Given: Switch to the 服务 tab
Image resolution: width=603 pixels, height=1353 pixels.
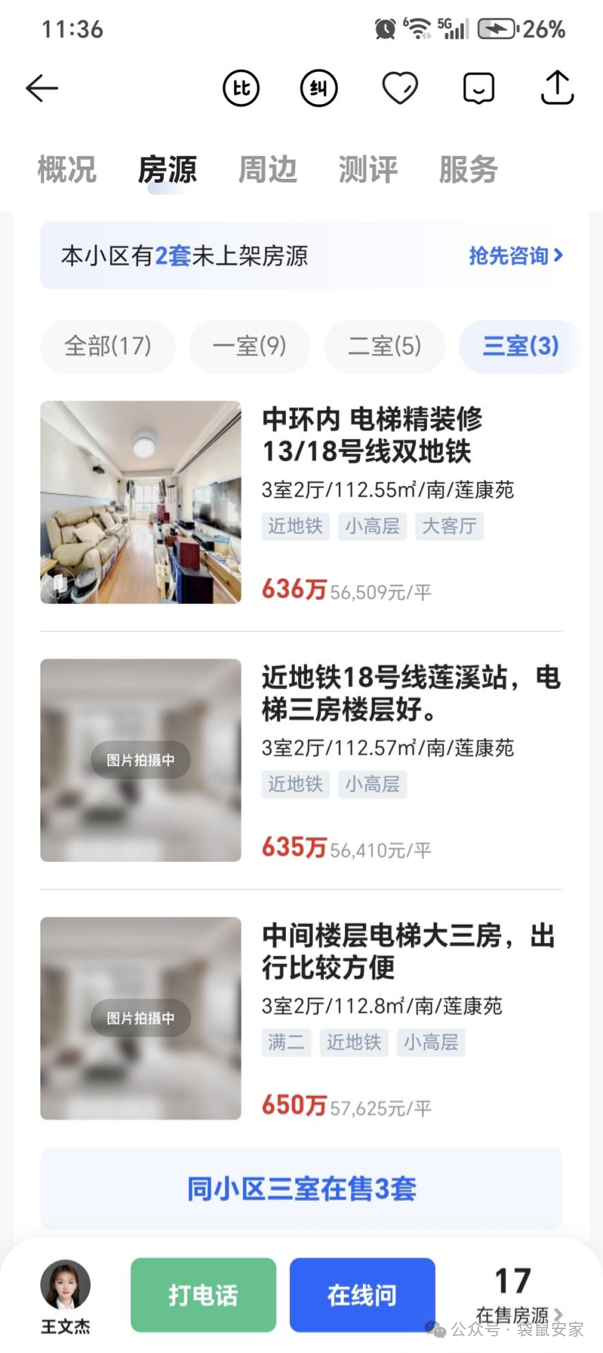Looking at the screenshot, I should 468,170.
